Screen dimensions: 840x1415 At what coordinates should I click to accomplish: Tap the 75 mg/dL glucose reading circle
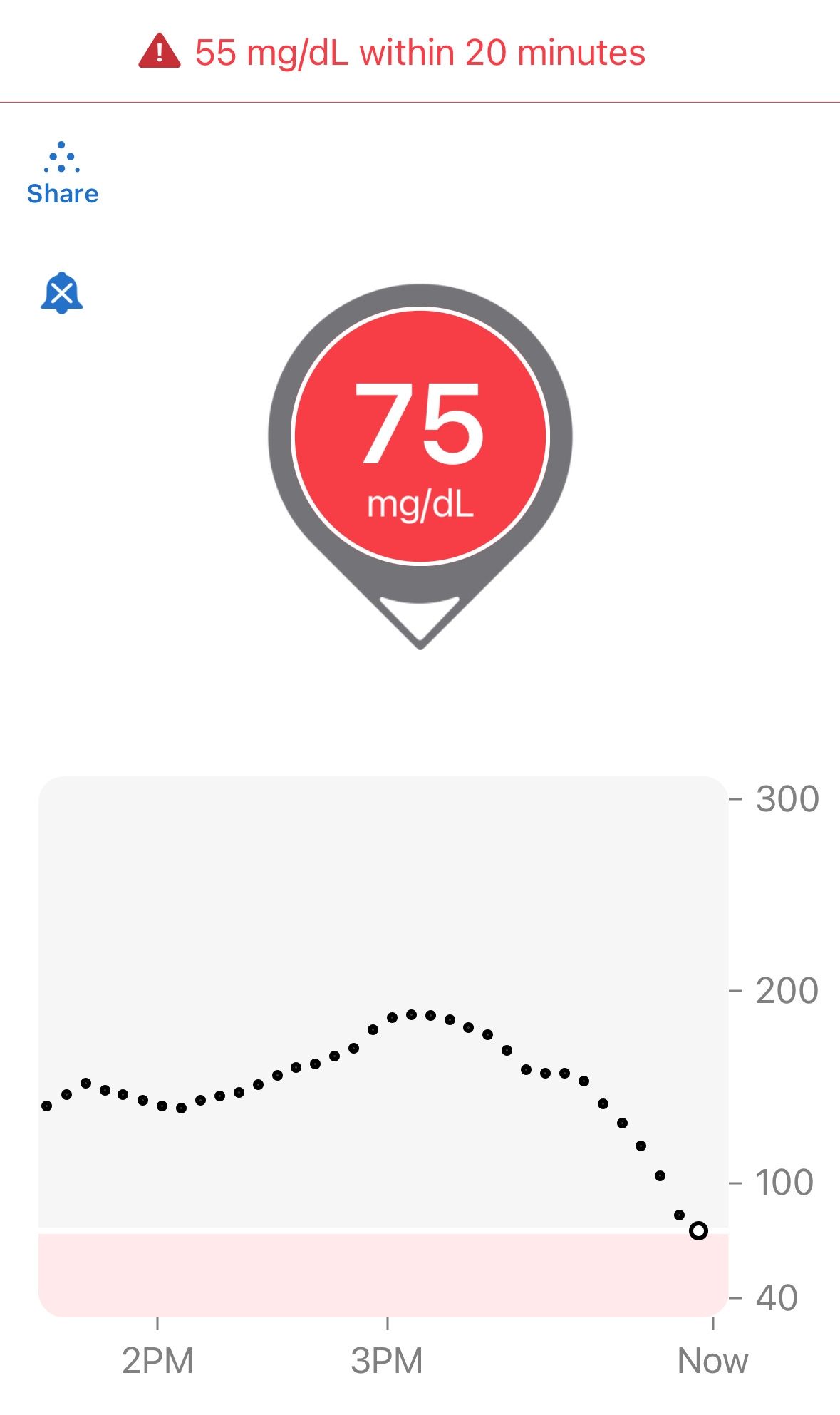tap(420, 436)
